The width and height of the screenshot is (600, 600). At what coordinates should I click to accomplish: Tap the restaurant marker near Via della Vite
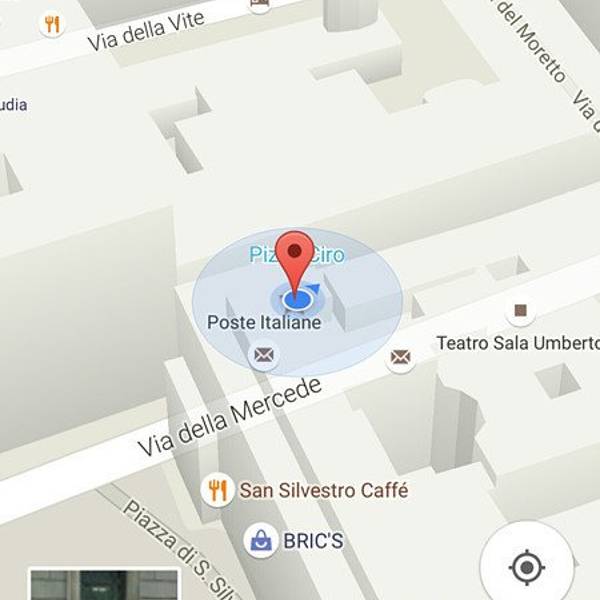[52, 24]
